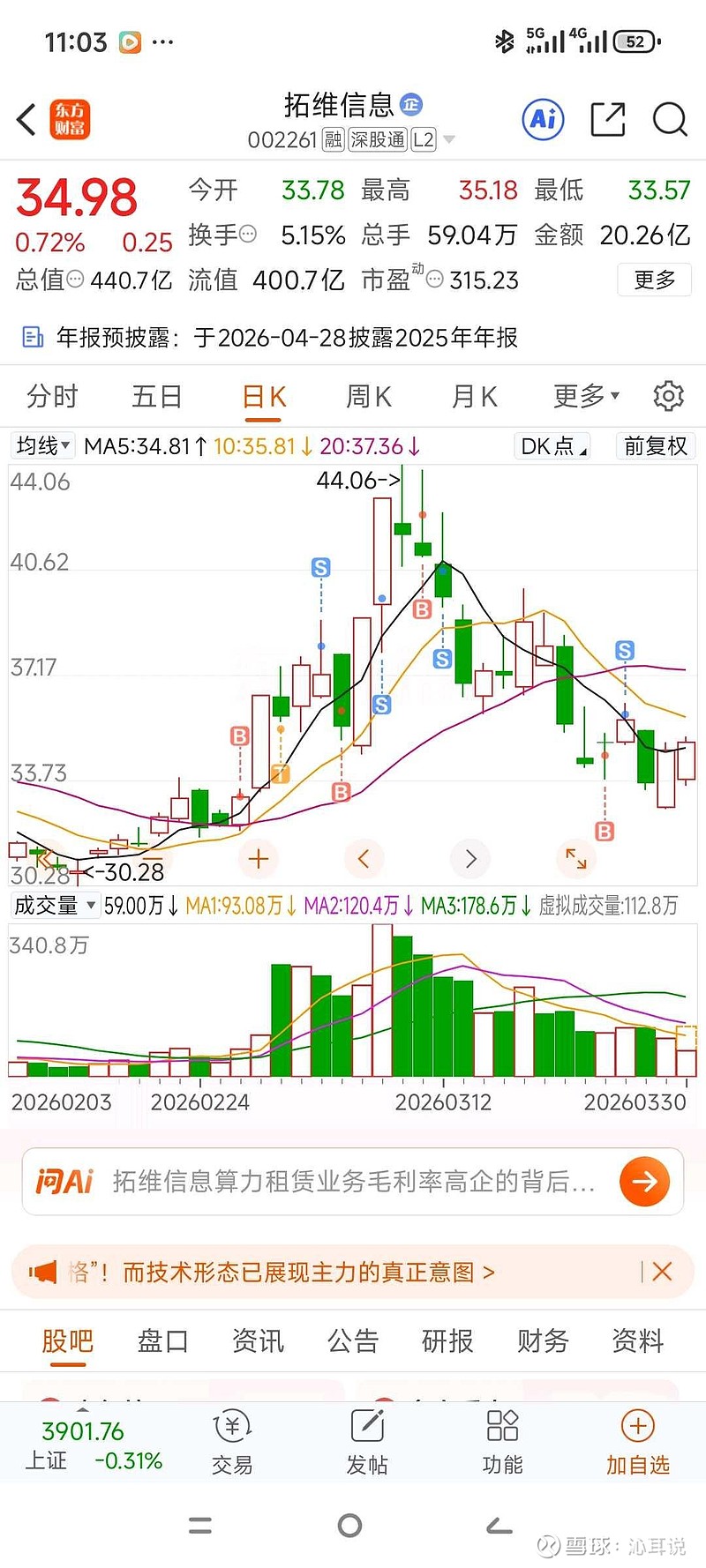The image size is (706, 1568).
Task: Expand the 更多 chart period dropdown
Action: 584,396
